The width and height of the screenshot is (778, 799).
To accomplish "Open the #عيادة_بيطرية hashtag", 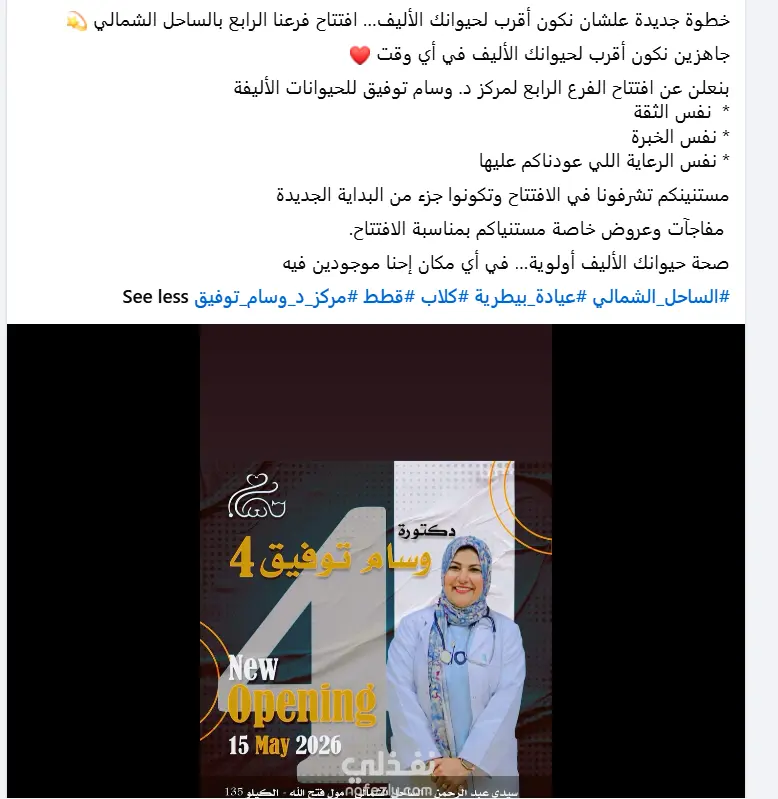I will point(530,297).
